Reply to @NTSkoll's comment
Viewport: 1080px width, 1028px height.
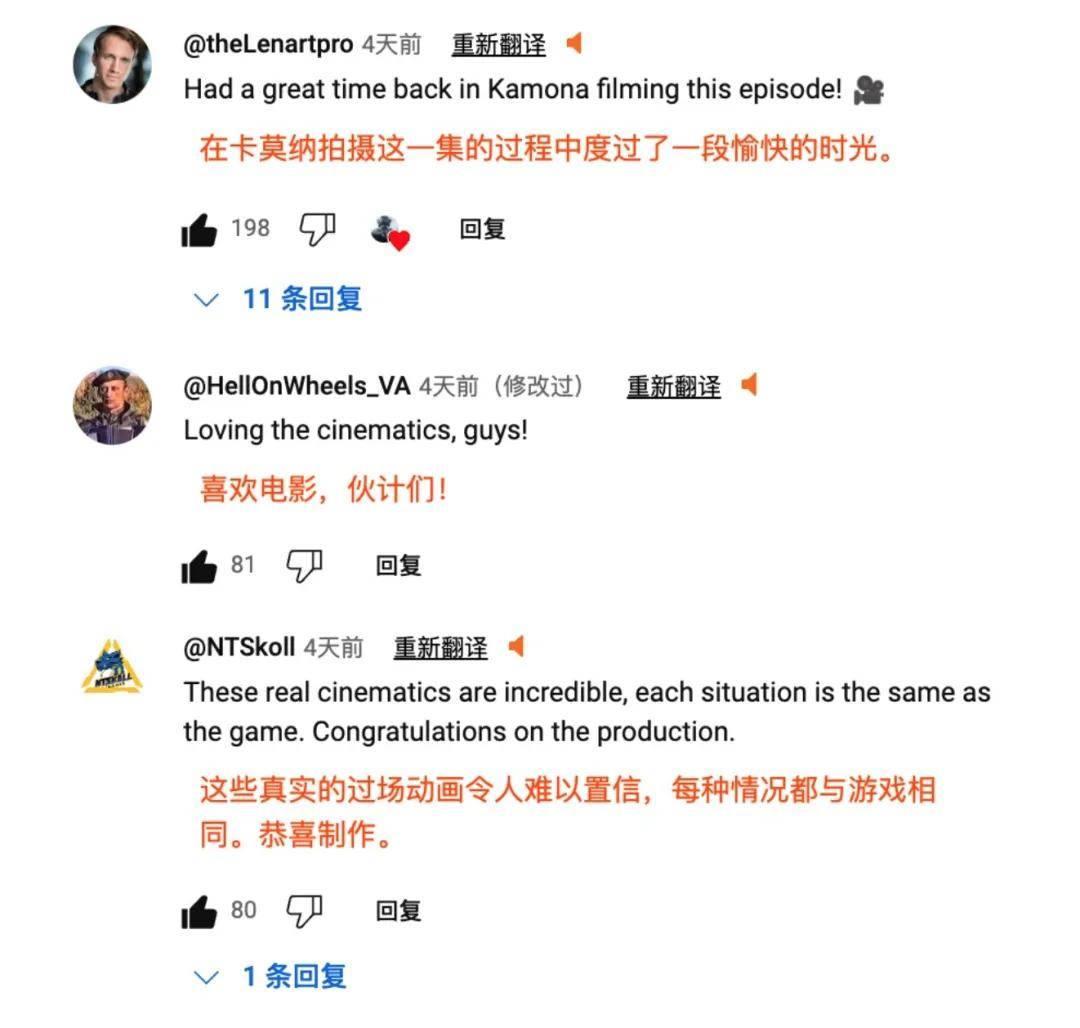pyautogui.click(x=398, y=911)
